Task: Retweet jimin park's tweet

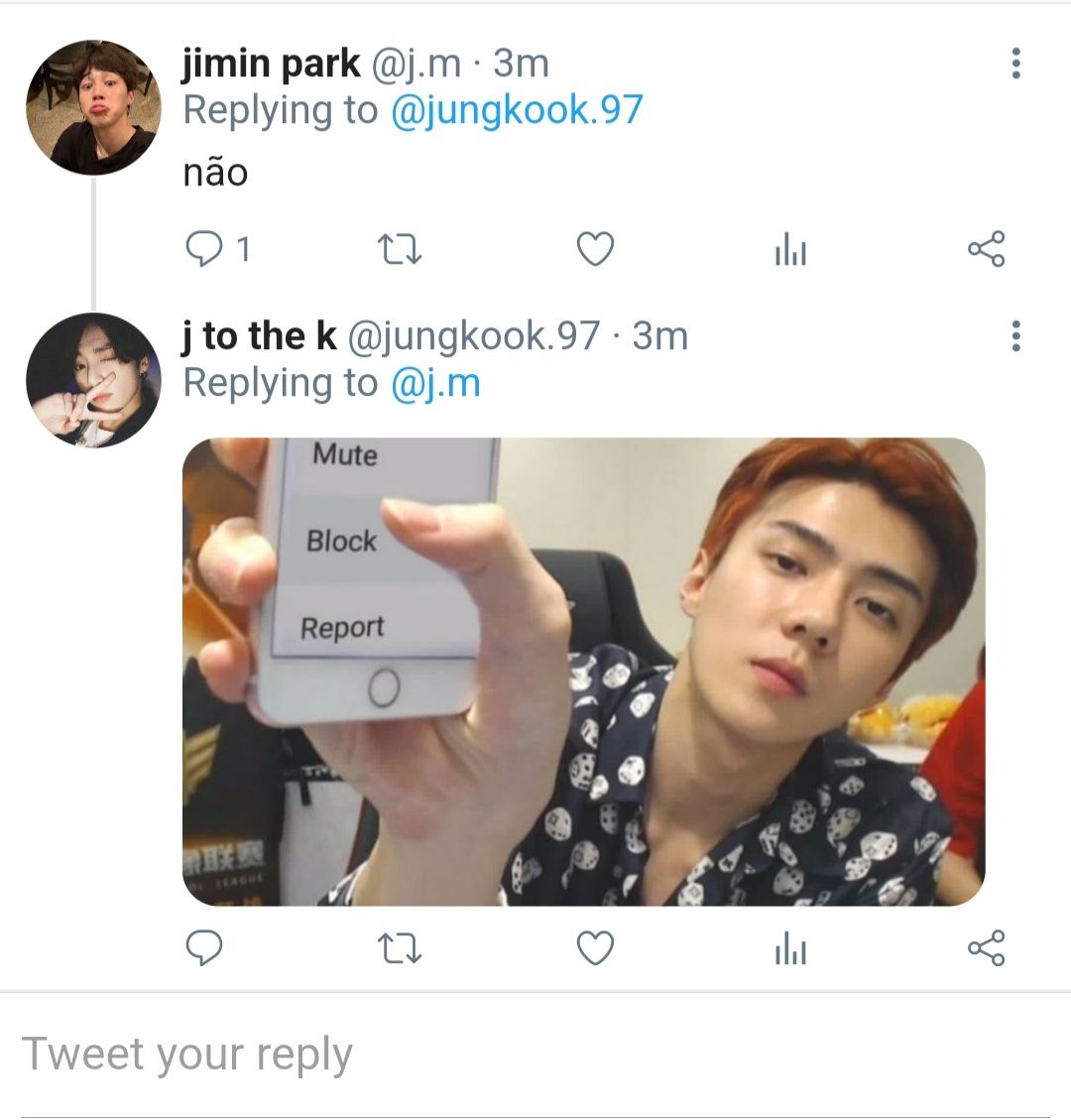Action: [x=401, y=249]
